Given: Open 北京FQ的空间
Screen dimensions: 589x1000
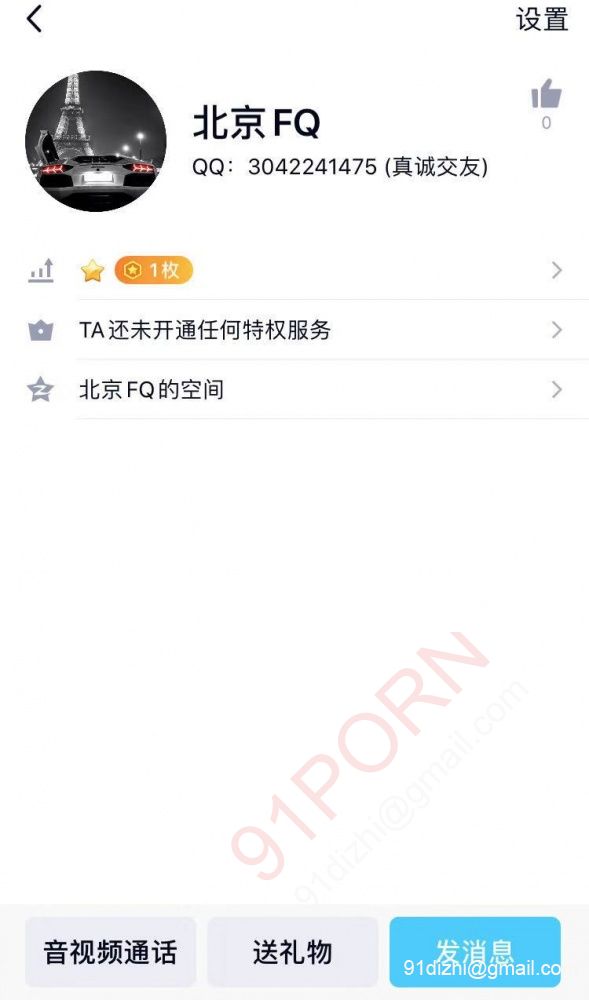Looking at the screenshot, I should click(294, 389).
